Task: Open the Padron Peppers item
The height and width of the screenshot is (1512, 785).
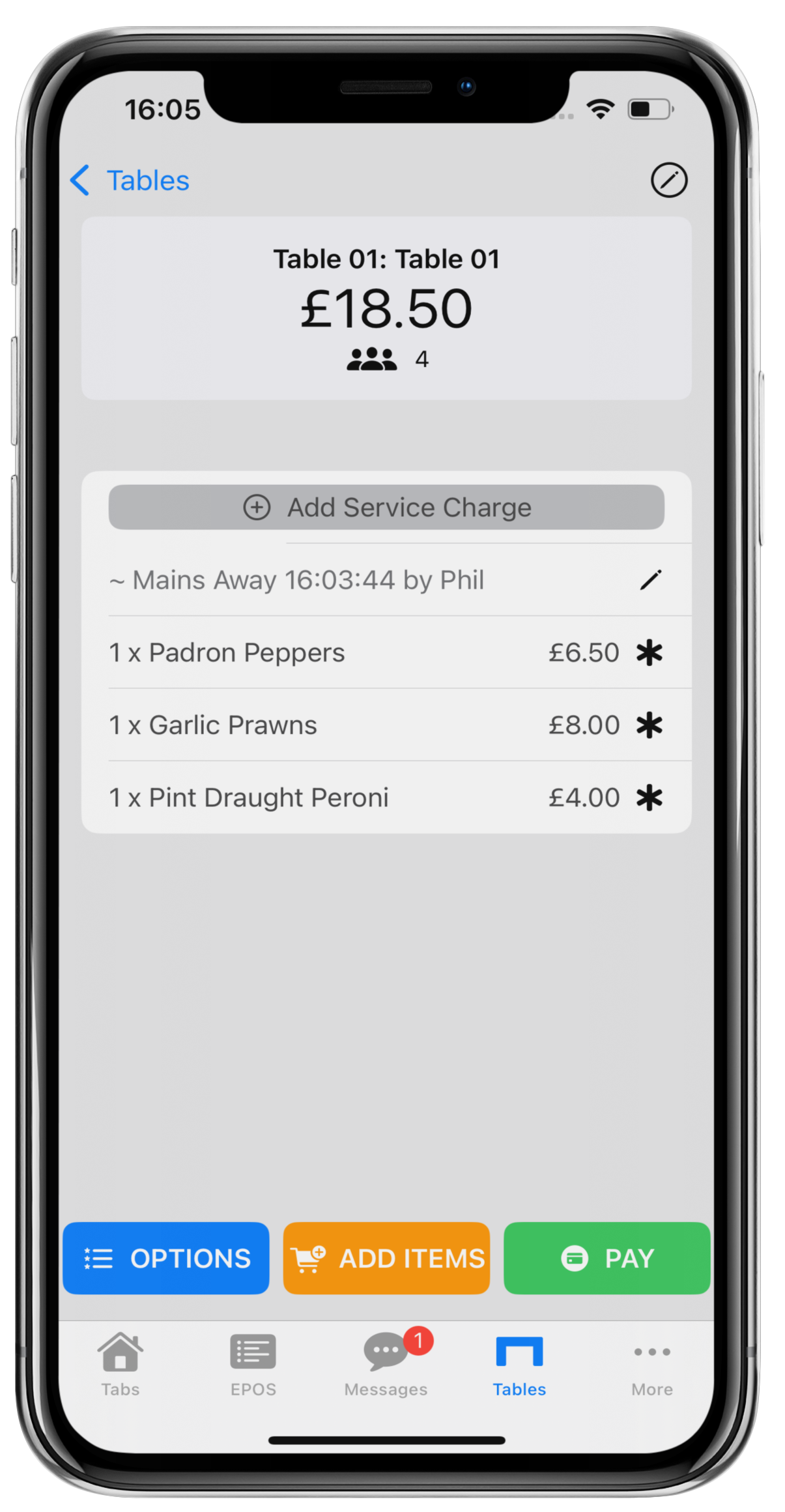Action: coord(386,652)
